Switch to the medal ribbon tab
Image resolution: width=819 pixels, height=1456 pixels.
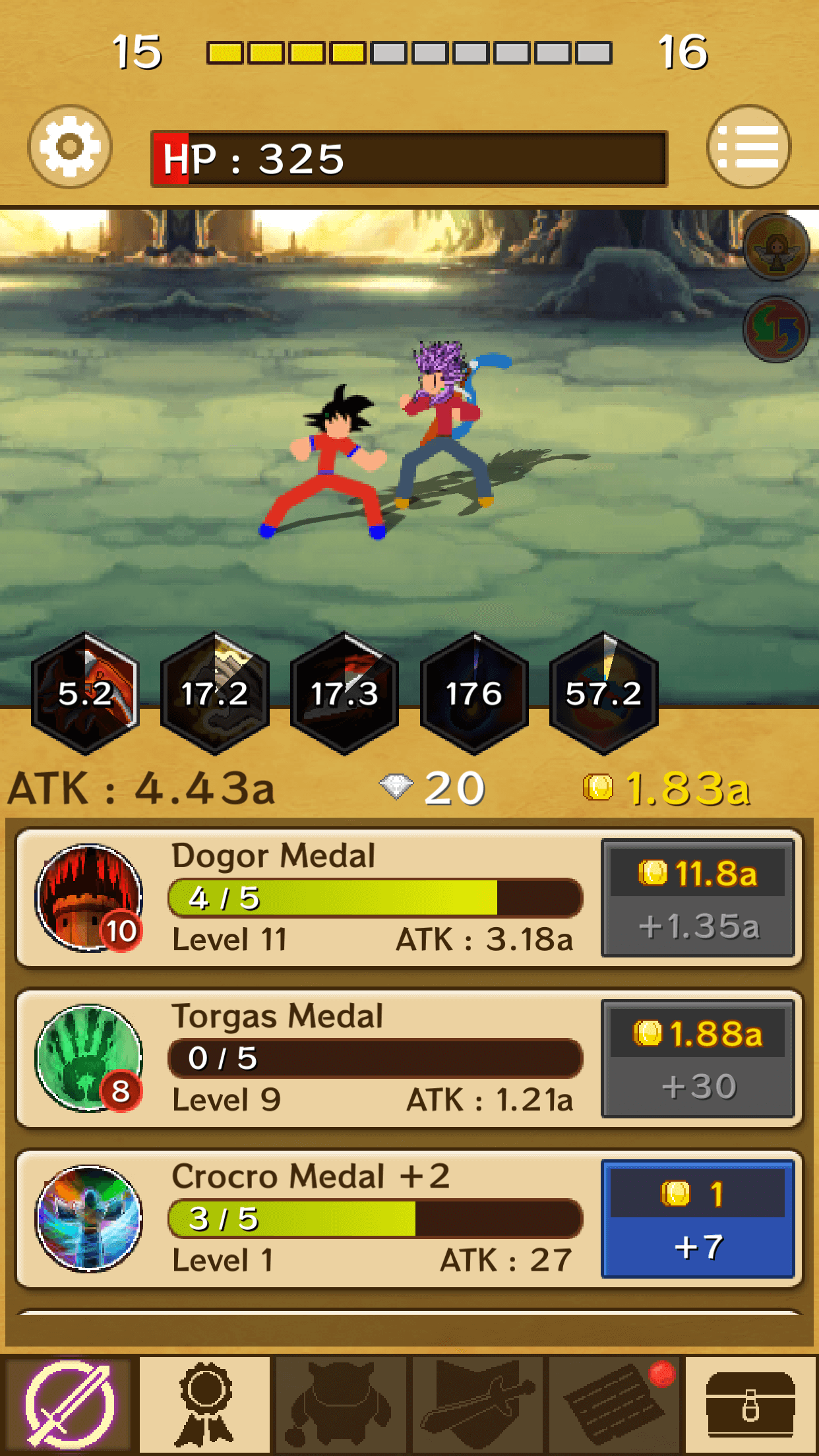(x=205, y=1405)
